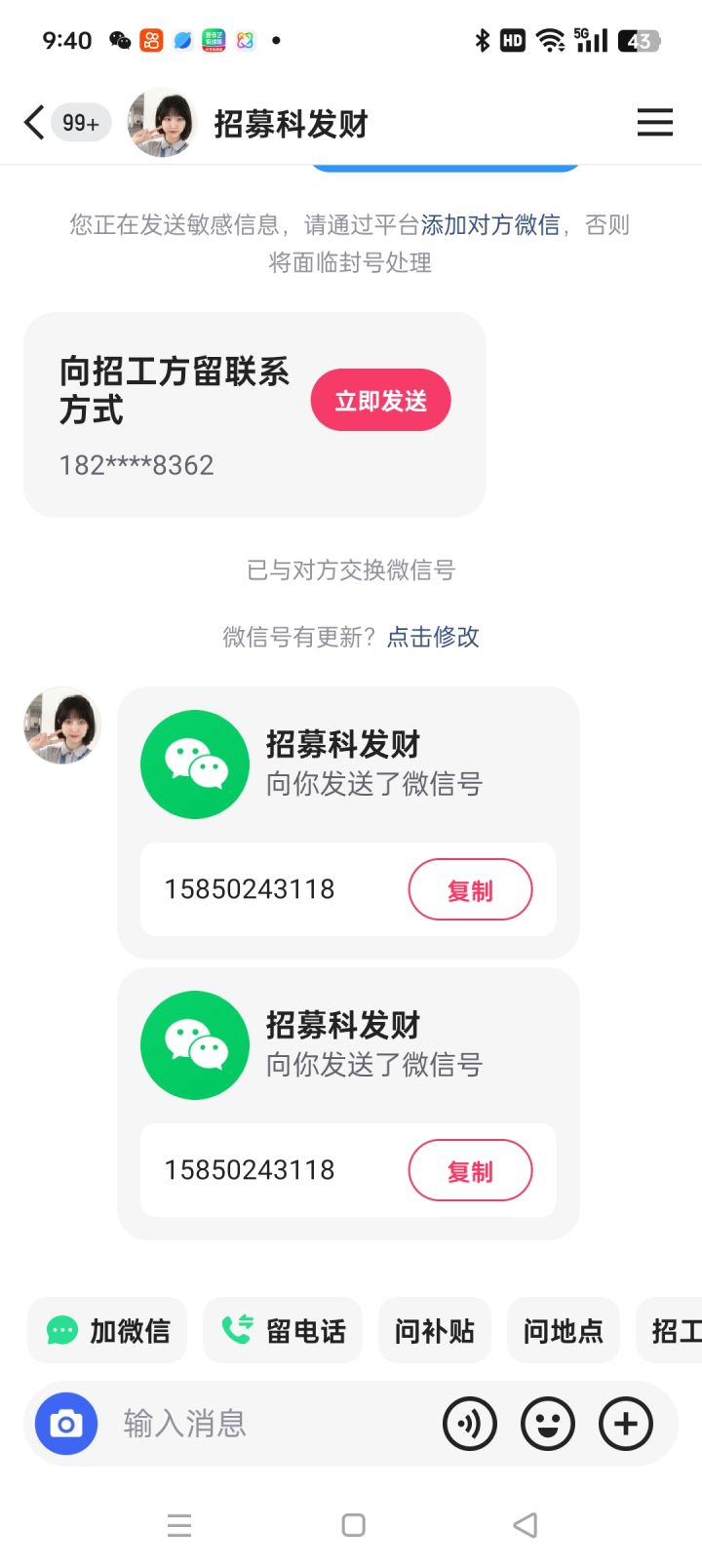Tap the 添加对方微信 link
The image size is (702, 1568).
point(490,225)
